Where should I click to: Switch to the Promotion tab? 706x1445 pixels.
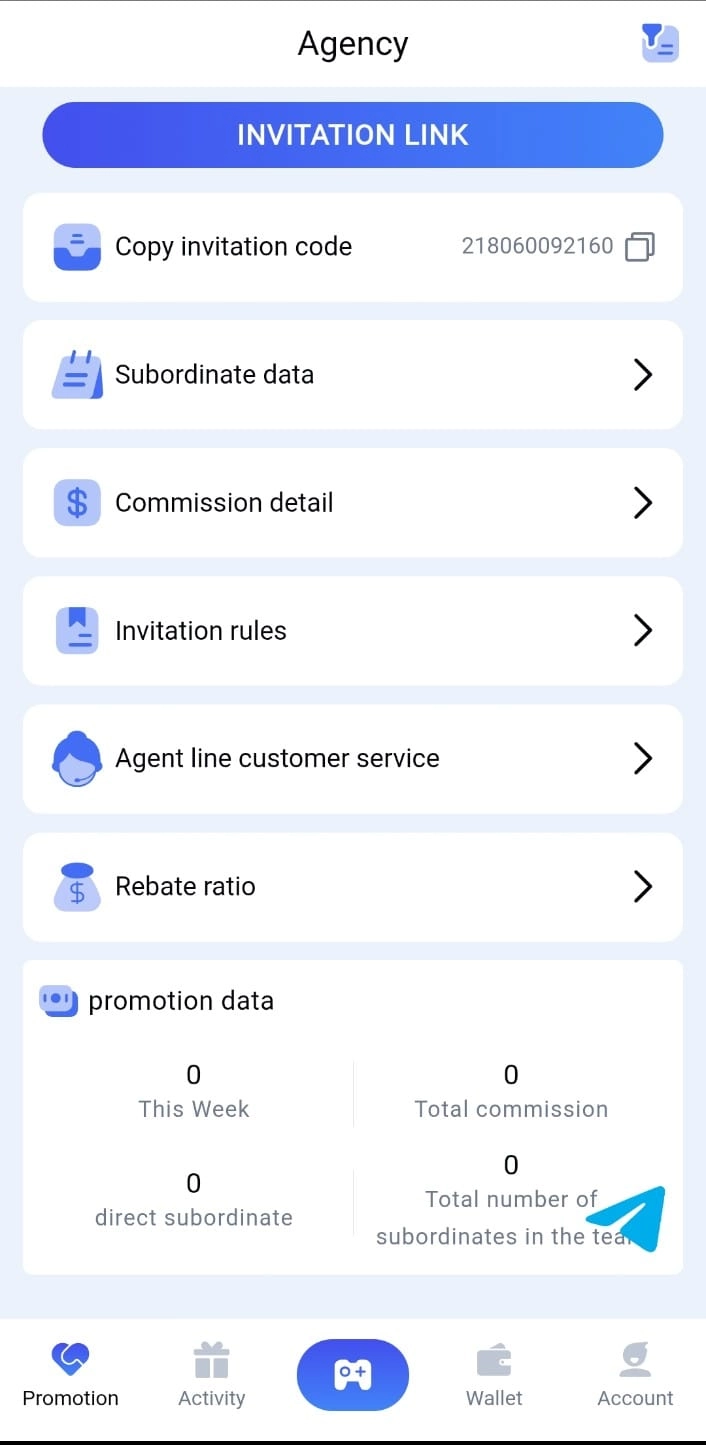[70, 1375]
